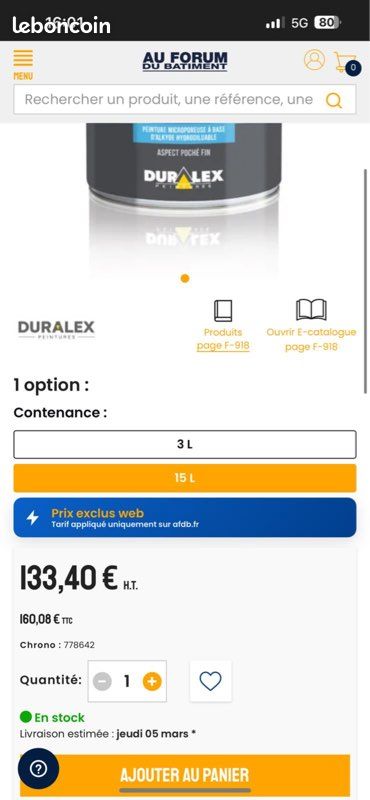
Task: Add product to favorites with heart
Action: [210, 681]
